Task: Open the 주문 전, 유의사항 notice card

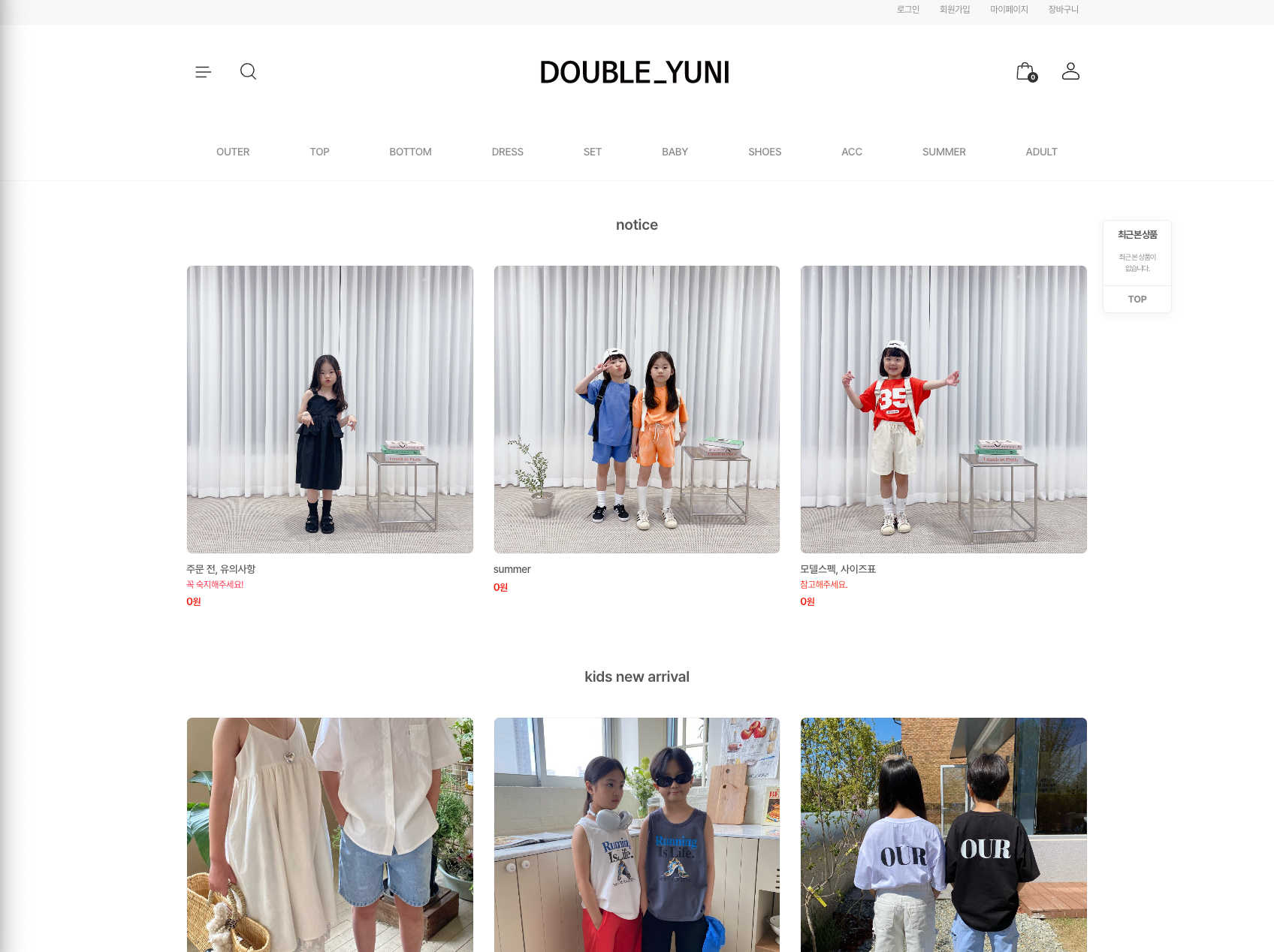Action: click(x=330, y=409)
